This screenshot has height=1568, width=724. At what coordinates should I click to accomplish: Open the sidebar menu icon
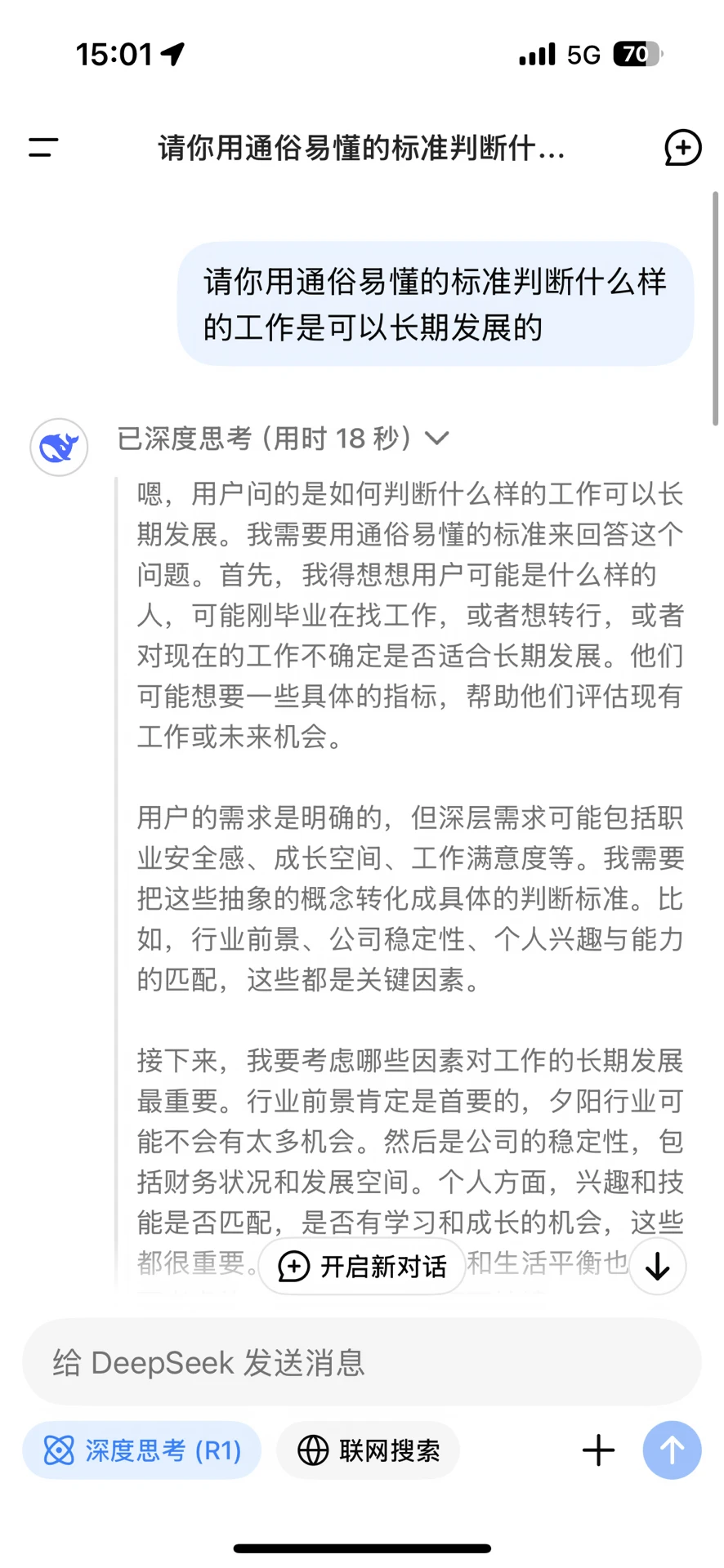[43, 148]
